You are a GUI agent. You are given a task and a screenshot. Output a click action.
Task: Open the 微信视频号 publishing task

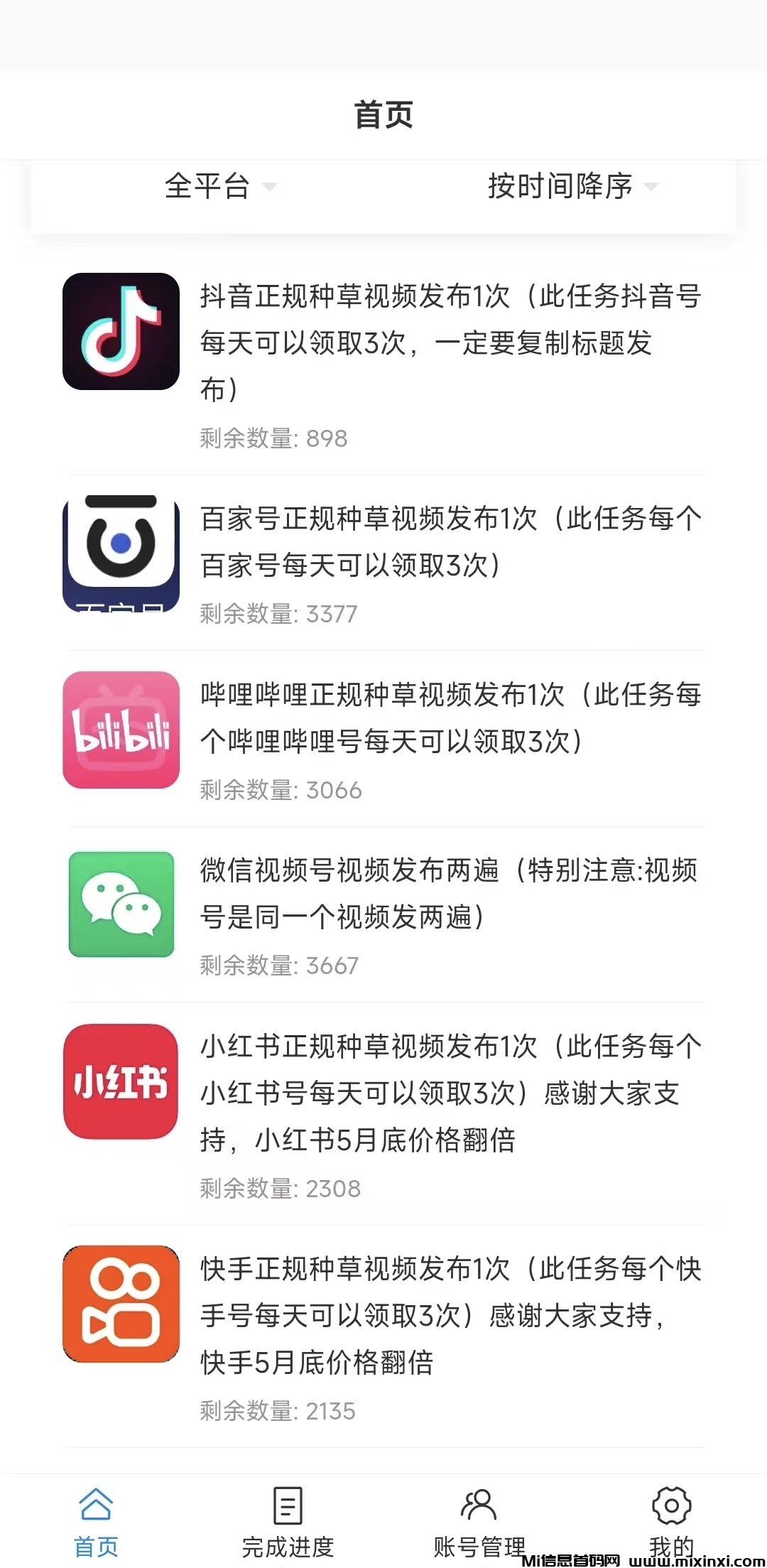coord(450,894)
